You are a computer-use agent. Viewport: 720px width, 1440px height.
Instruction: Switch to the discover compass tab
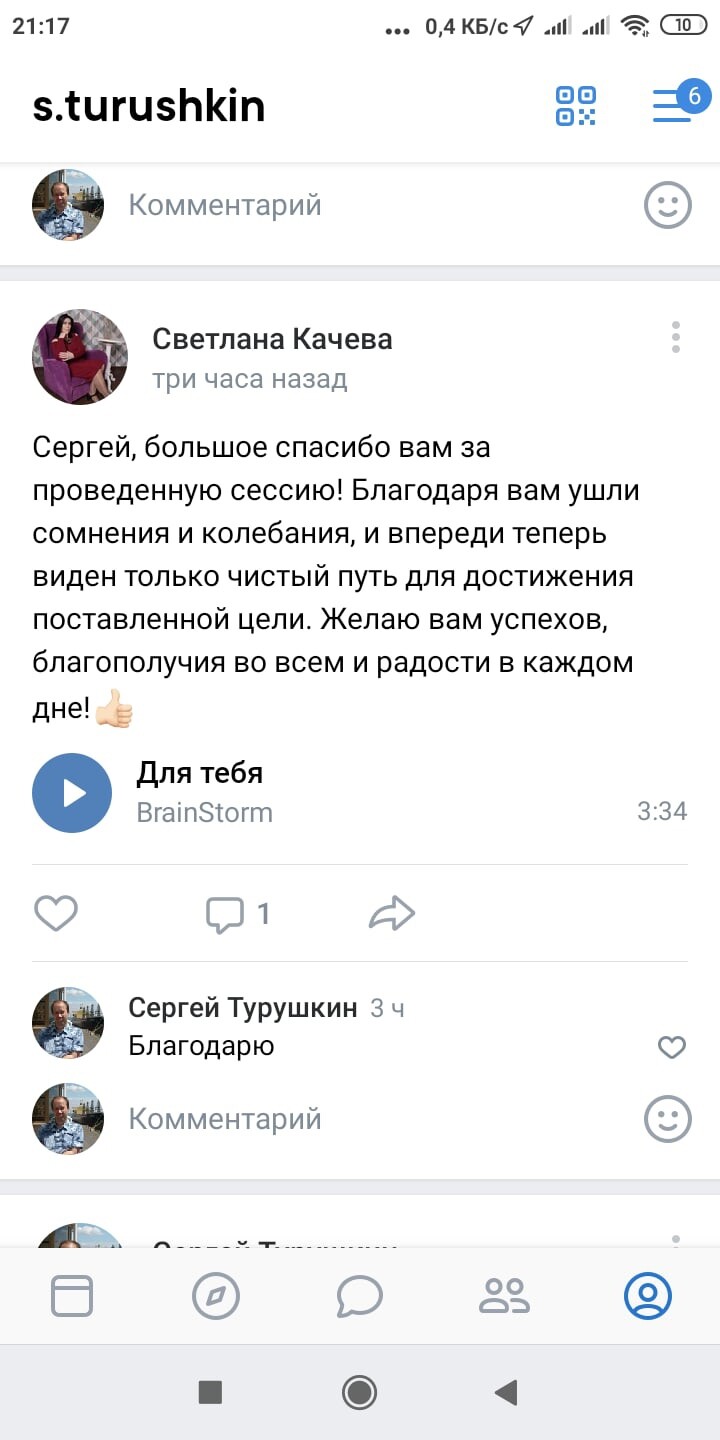coord(216,1297)
